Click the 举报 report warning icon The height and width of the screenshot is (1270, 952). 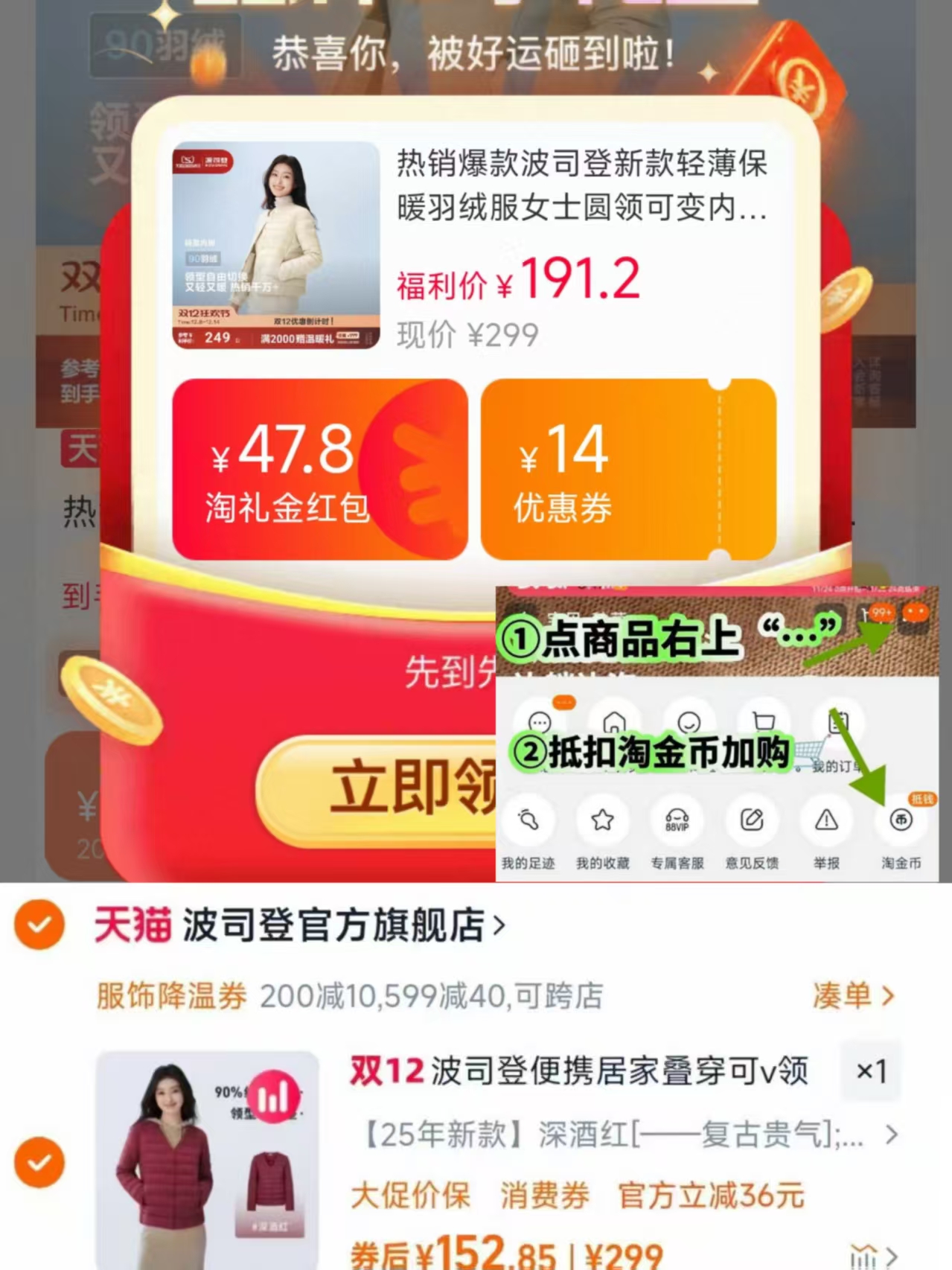(x=827, y=821)
